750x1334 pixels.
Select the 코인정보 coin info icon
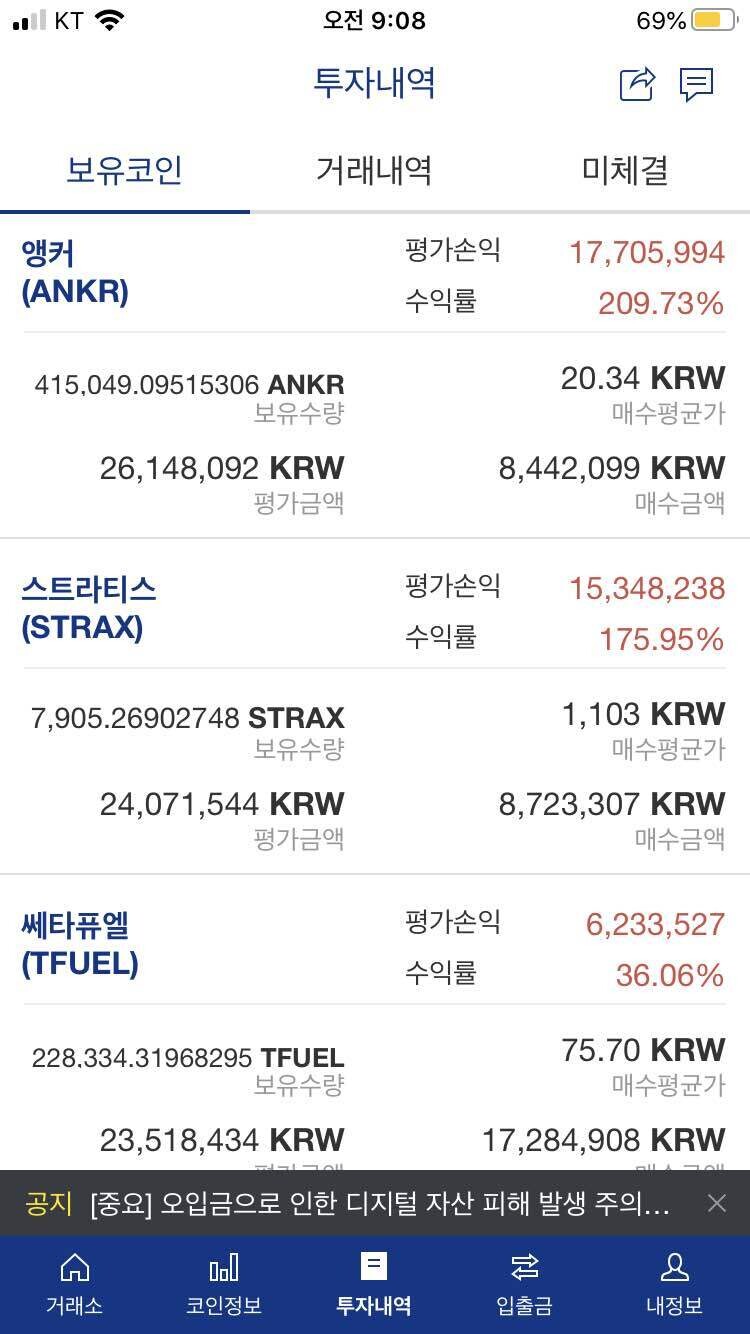click(224, 1284)
